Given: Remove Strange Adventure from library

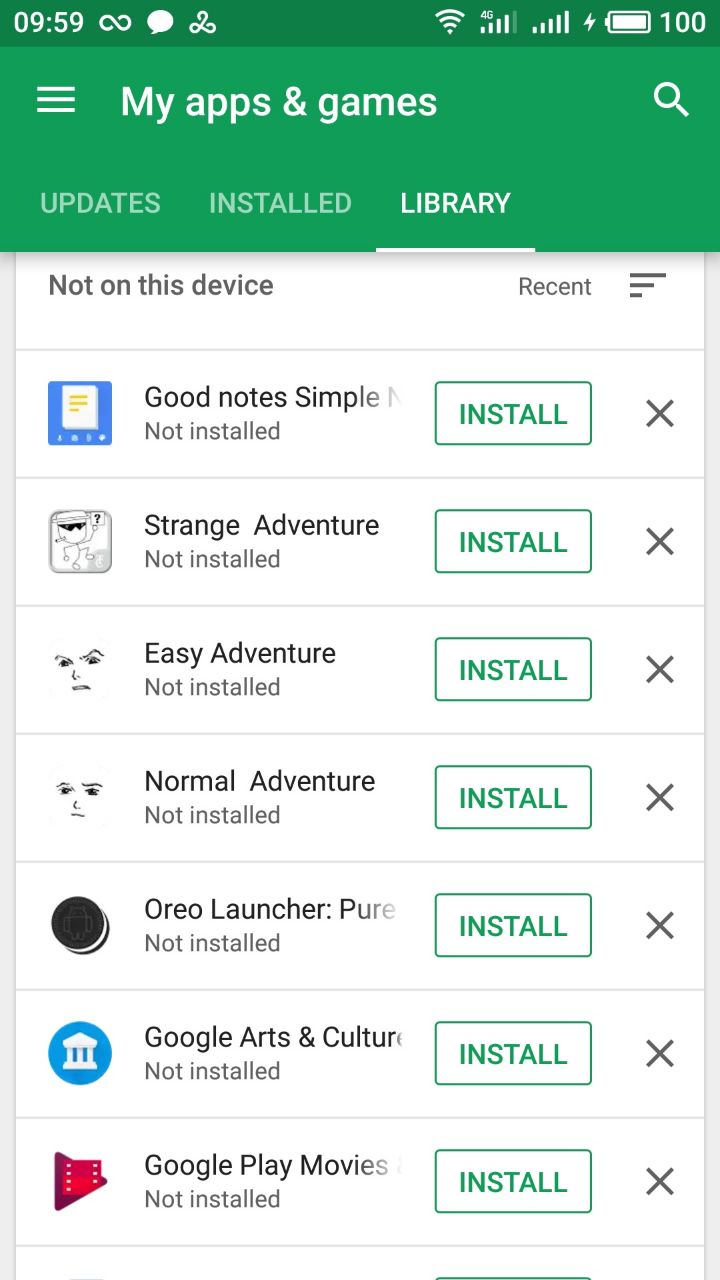Looking at the screenshot, I should click(660, 542).
